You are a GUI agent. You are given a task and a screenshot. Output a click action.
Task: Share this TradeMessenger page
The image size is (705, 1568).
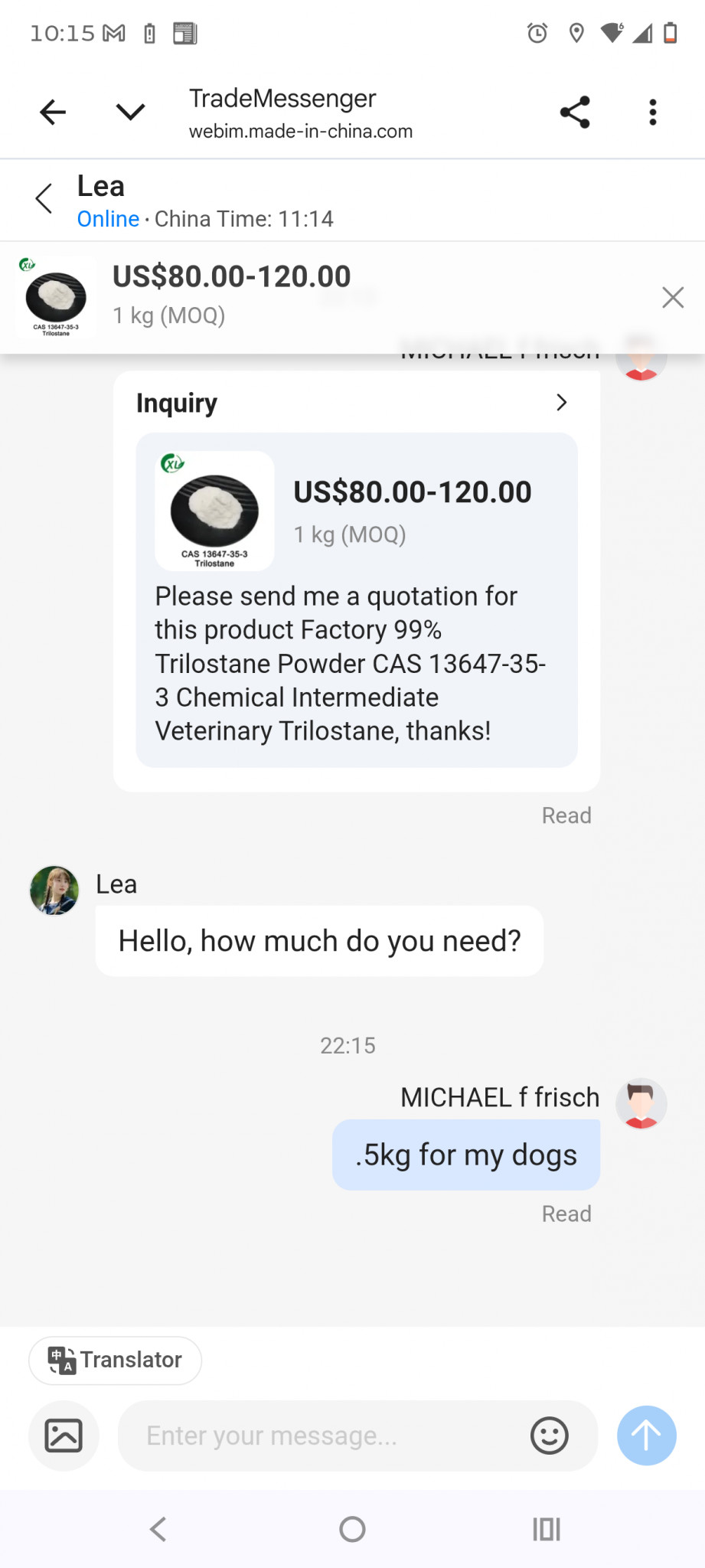point(575,113)
